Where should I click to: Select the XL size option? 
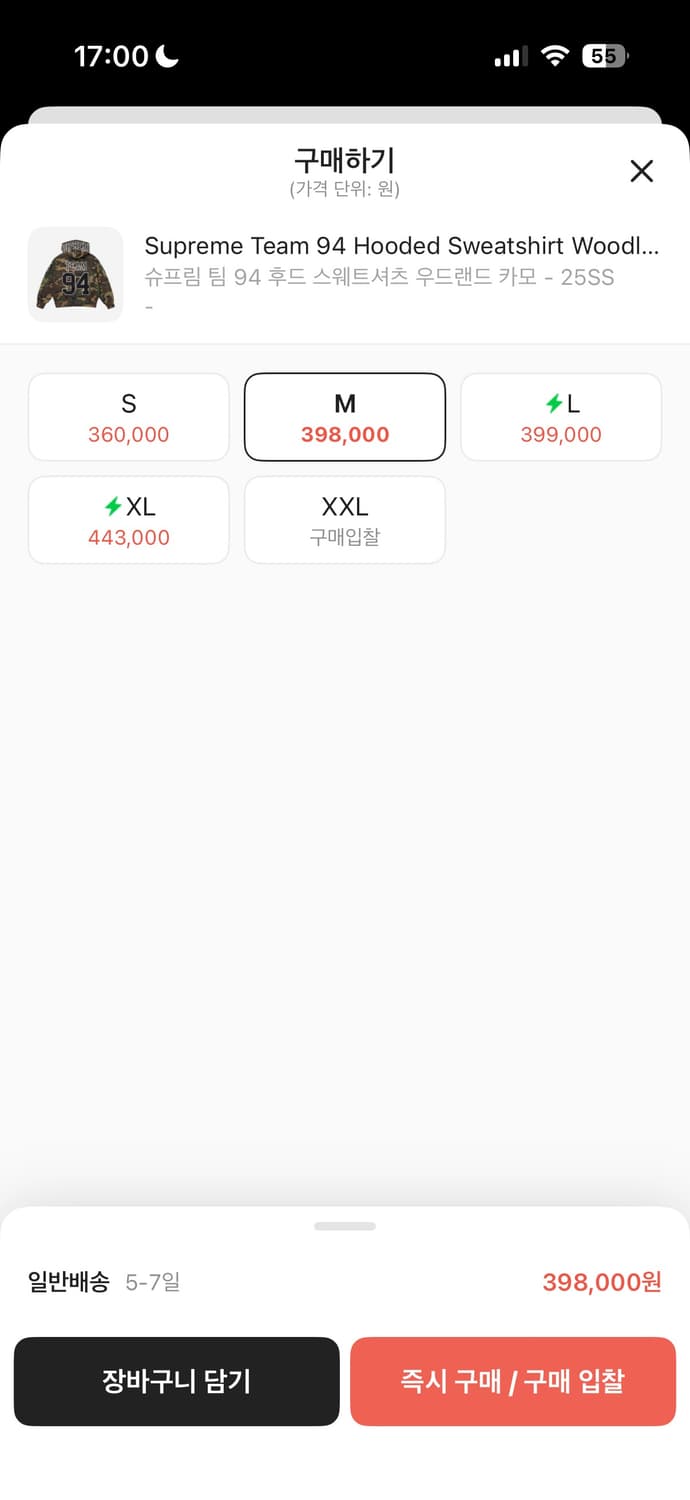tap(129, 520)
